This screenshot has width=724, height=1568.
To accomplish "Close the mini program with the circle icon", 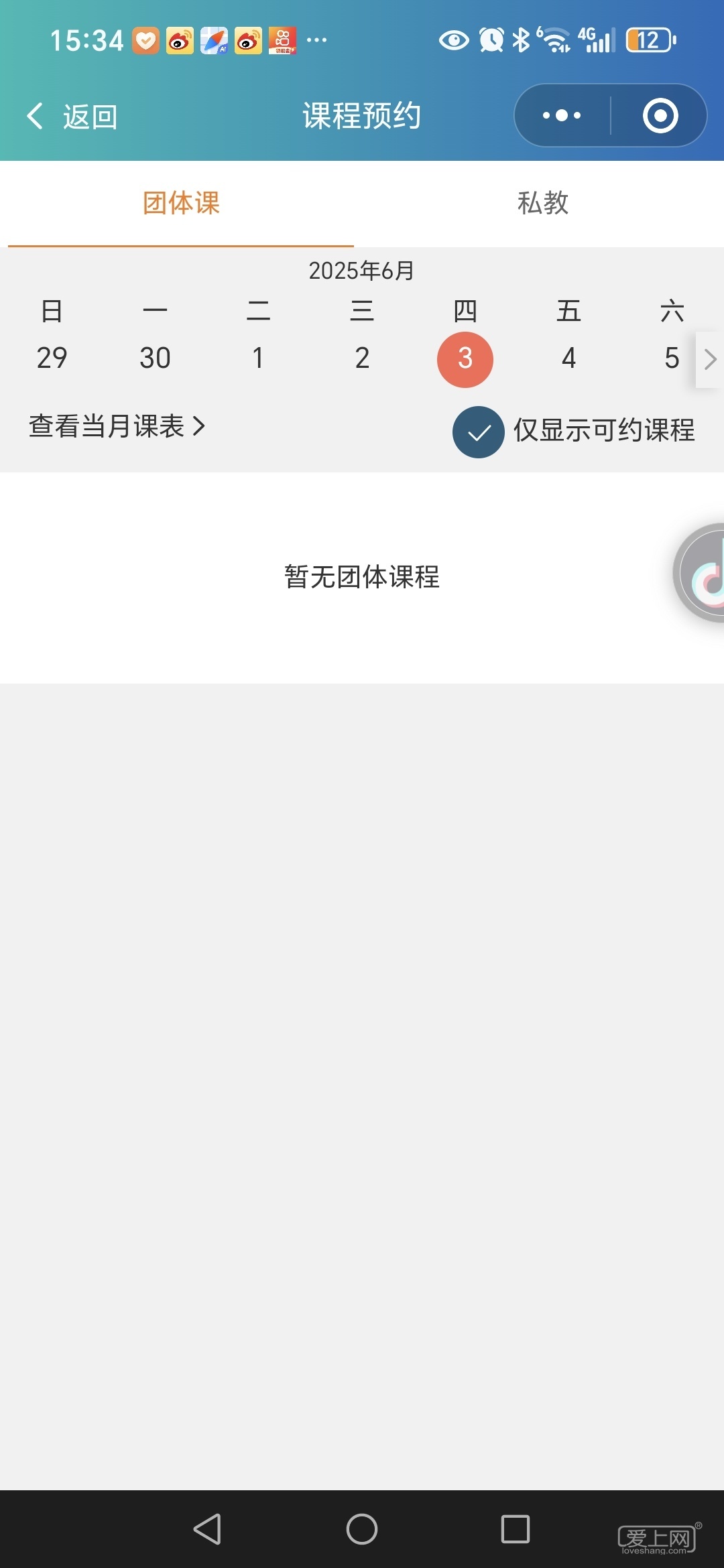I will point(660,116).
